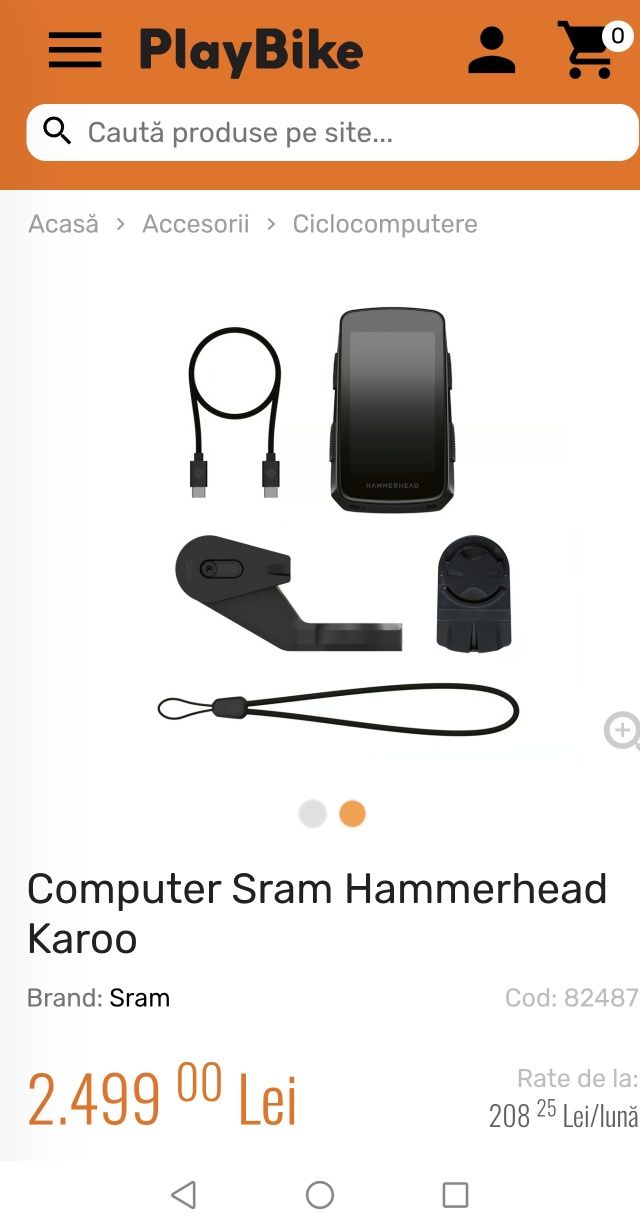Open the Accesorii breadcrumb
Screen dimensions: 640x1229
pos(196,224)
